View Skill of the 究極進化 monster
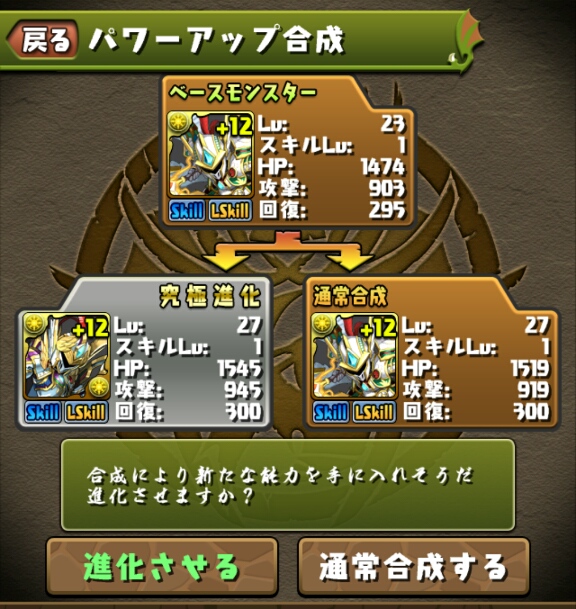Viewport: 576px width, 609px height. point(43,412)
